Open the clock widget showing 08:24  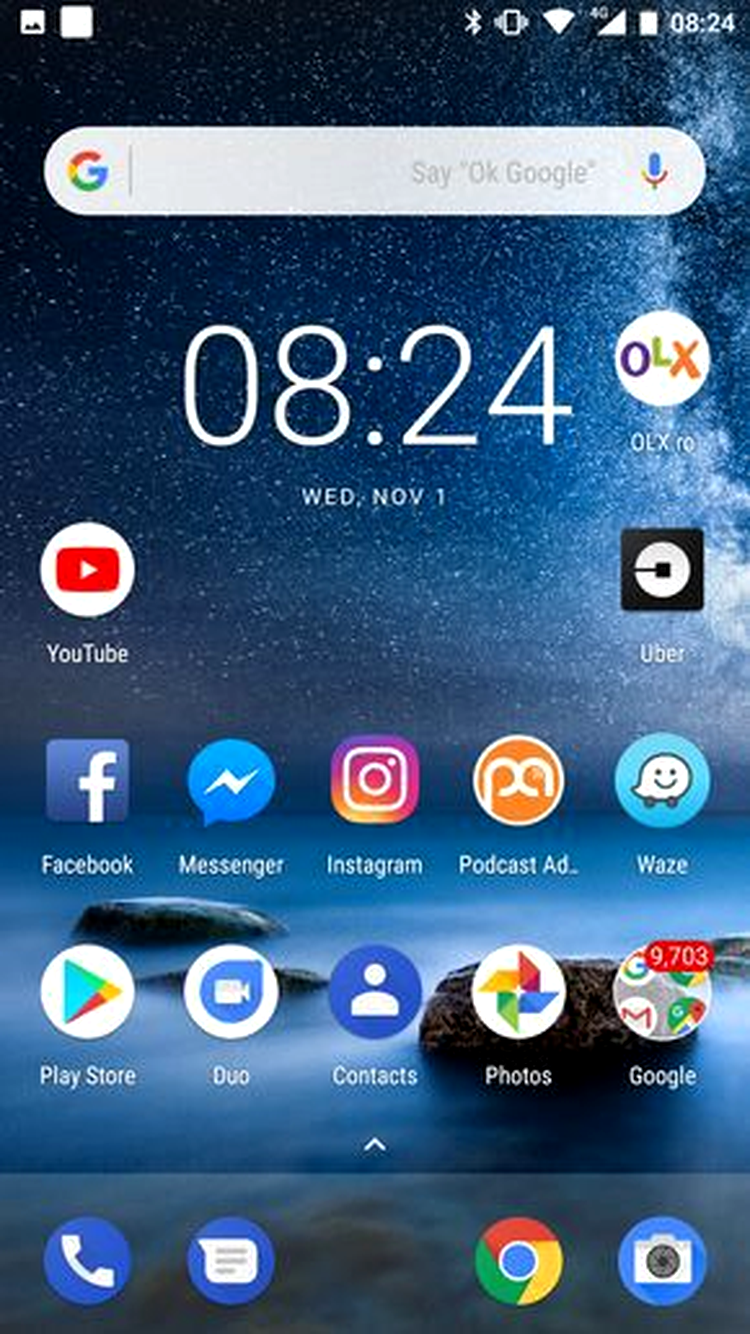pos(376,386)
